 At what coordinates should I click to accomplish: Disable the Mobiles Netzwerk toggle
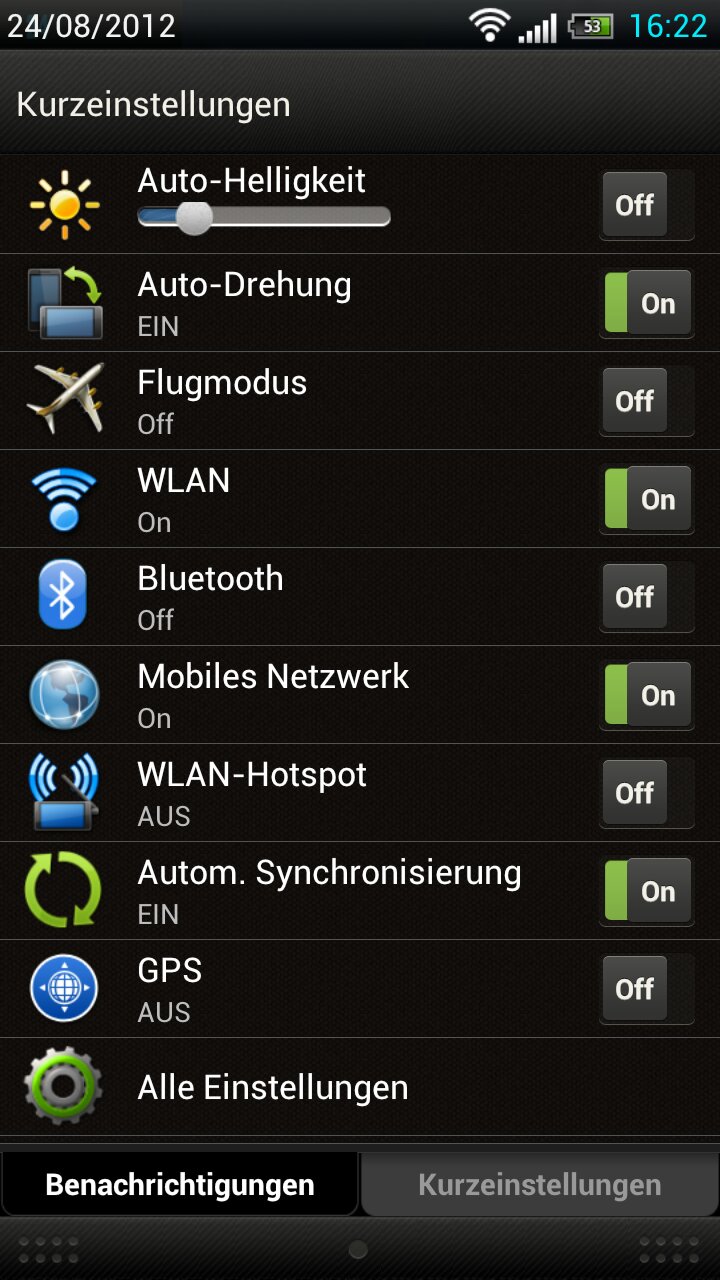tap(647, 695)
